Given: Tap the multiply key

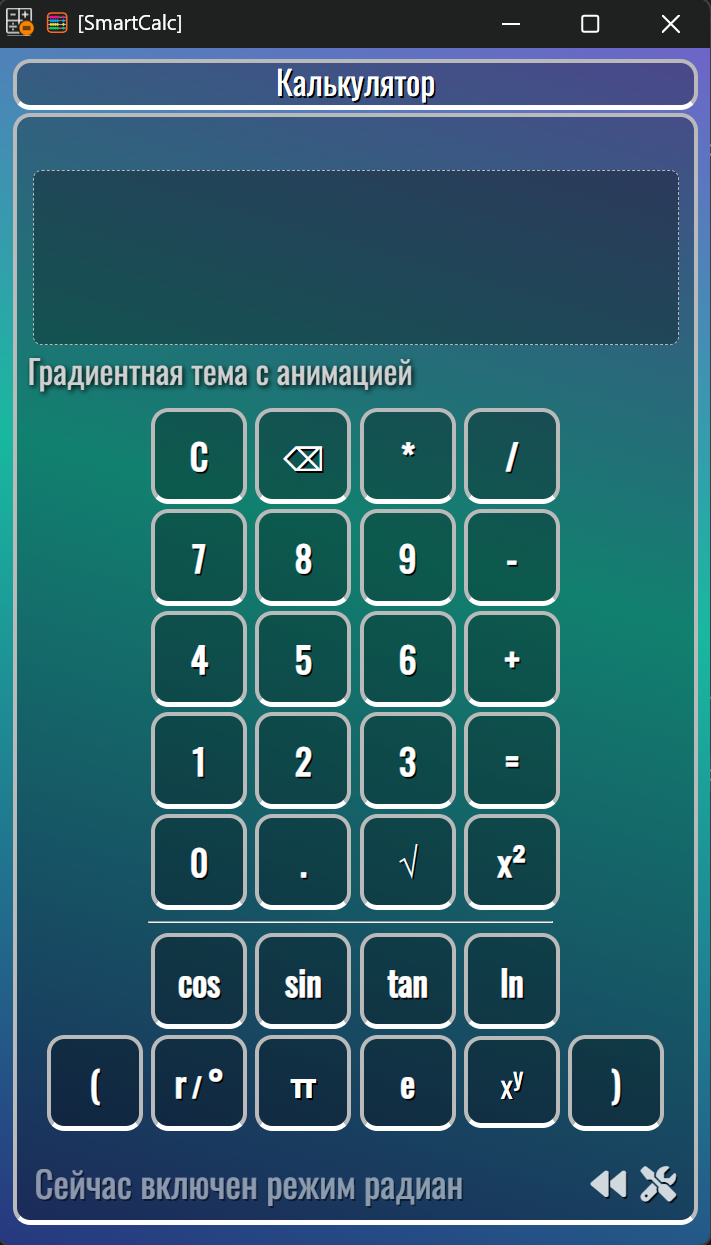Looking at the screenshot, I should point(407,456).
